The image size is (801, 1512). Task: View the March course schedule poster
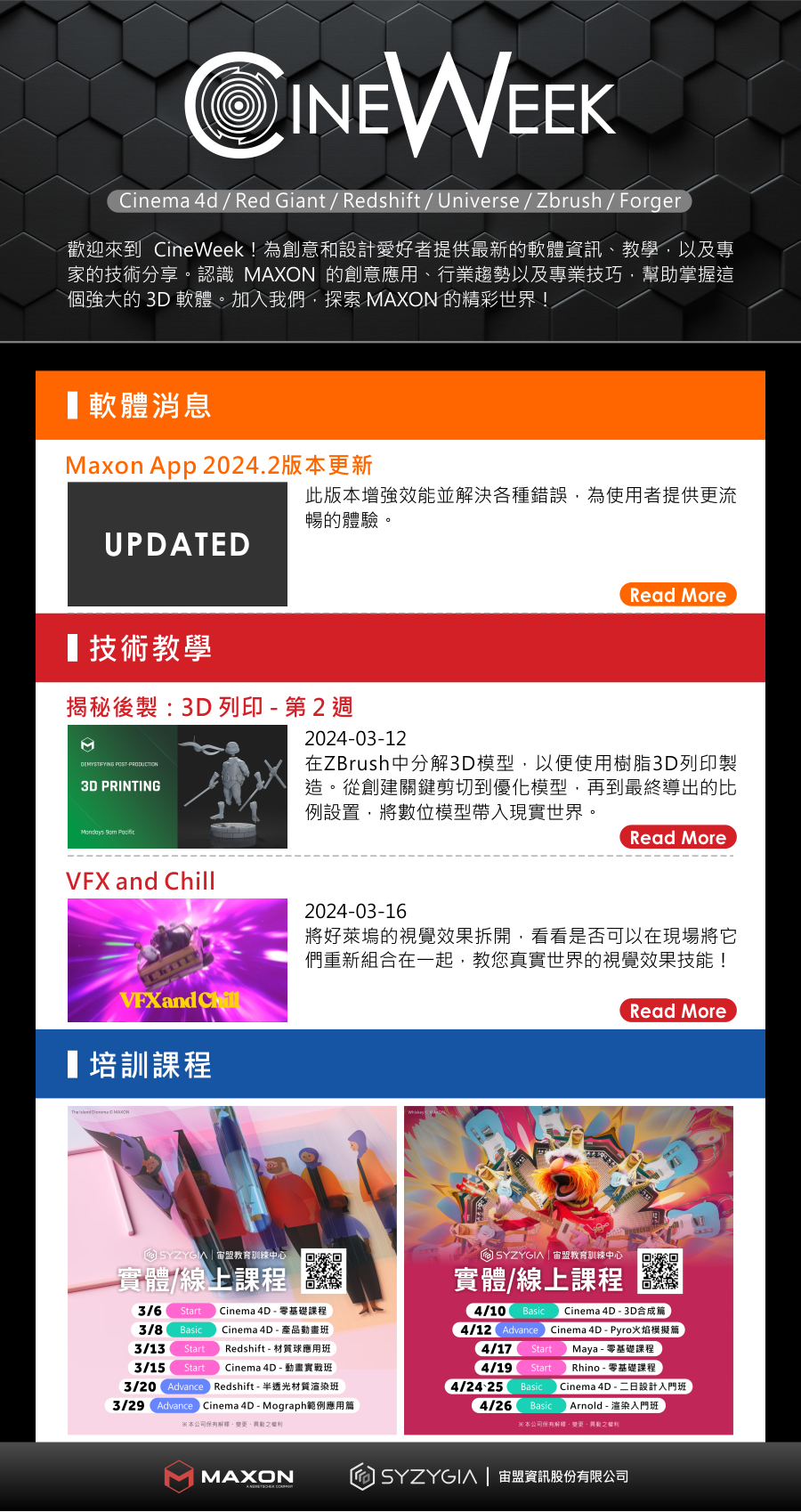click(231, 1270)
